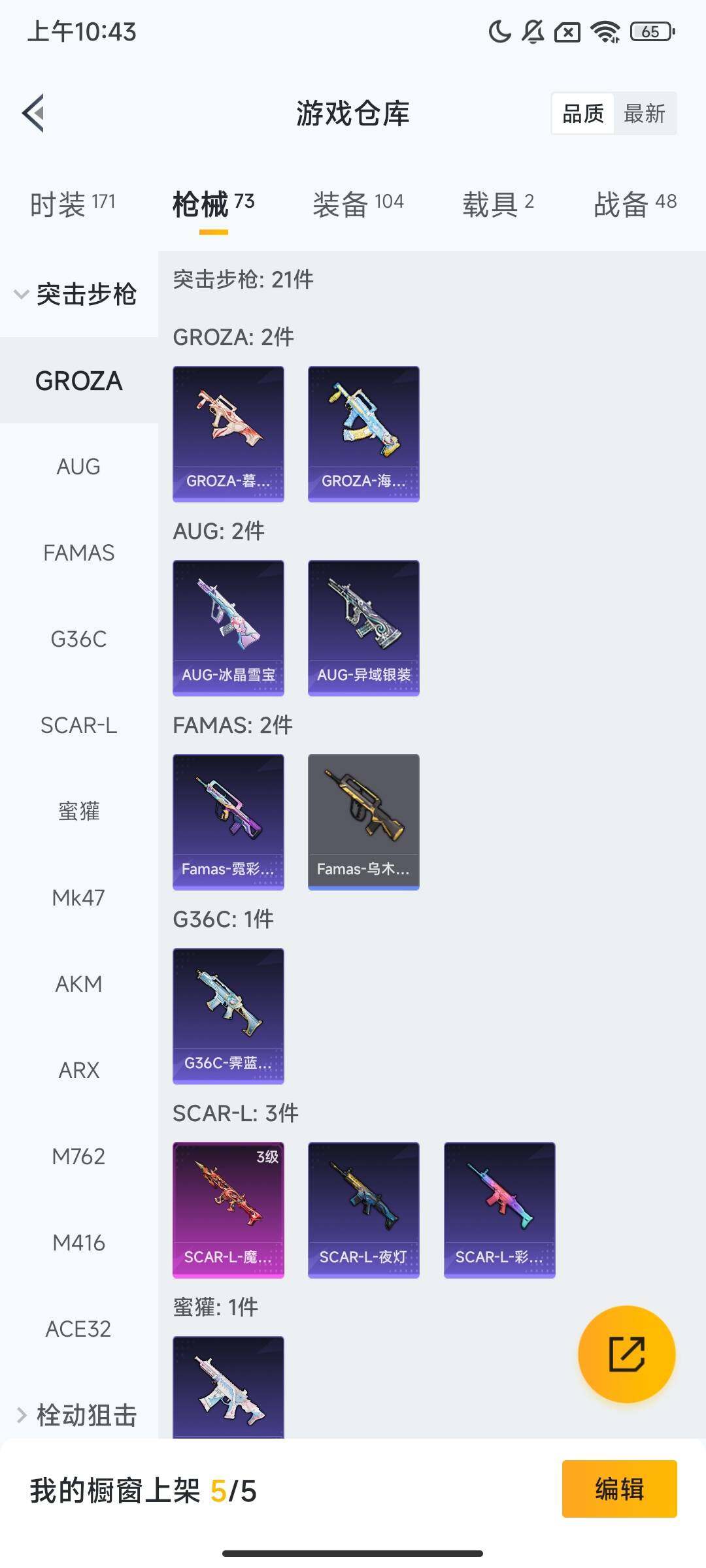Jump to AUG in the sidebar

(x=78, y=466)
